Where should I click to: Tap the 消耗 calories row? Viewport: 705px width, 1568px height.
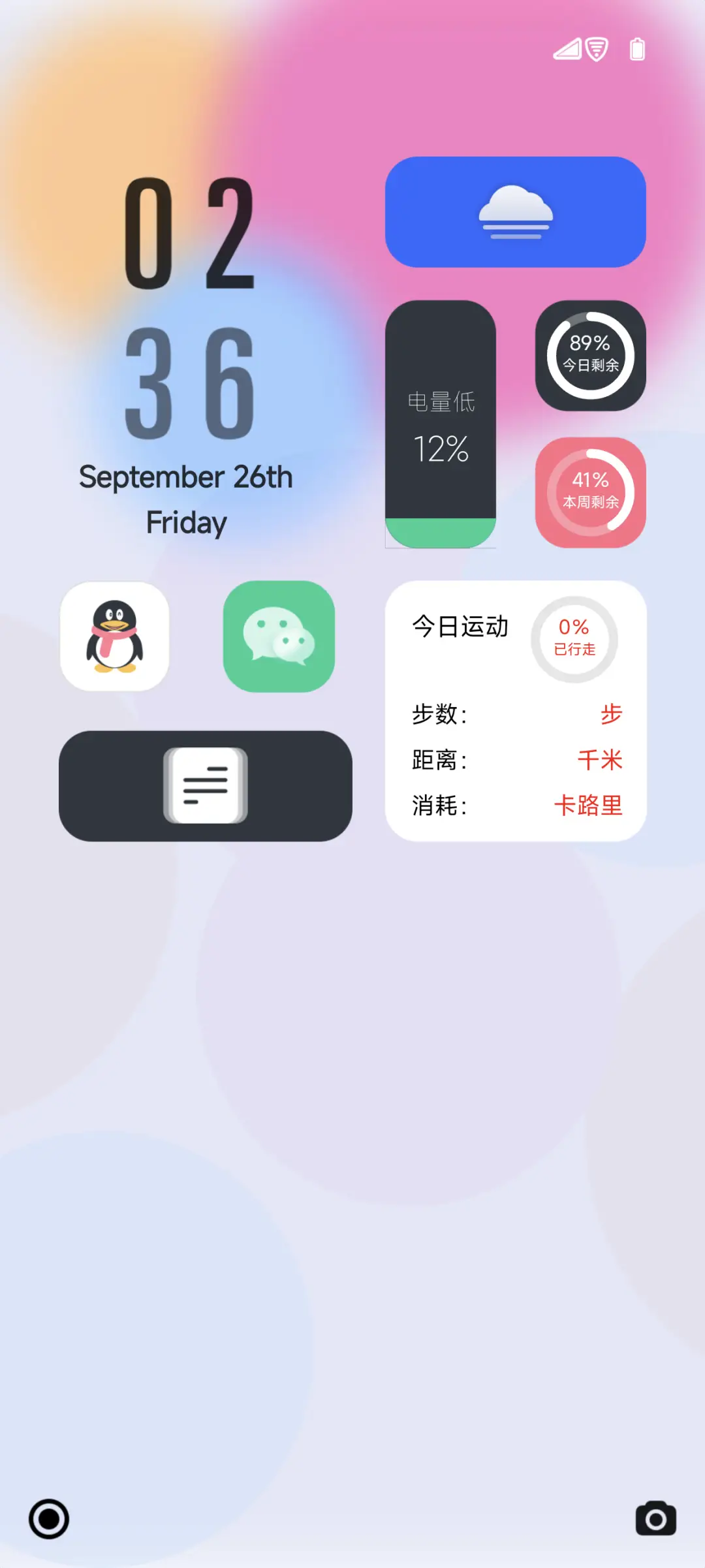coord(515,806)
